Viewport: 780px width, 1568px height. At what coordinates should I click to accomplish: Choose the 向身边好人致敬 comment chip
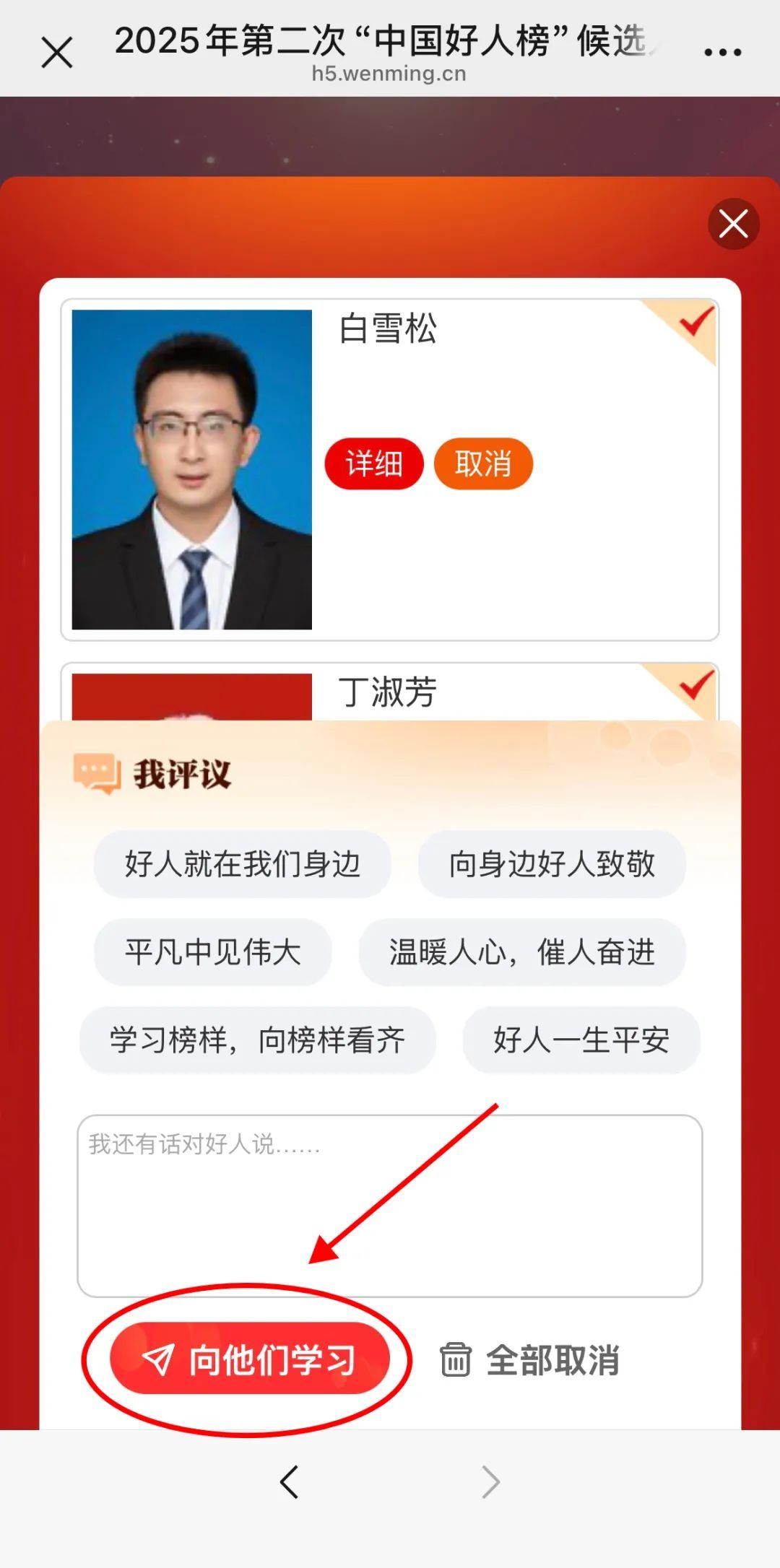point(552,864)
